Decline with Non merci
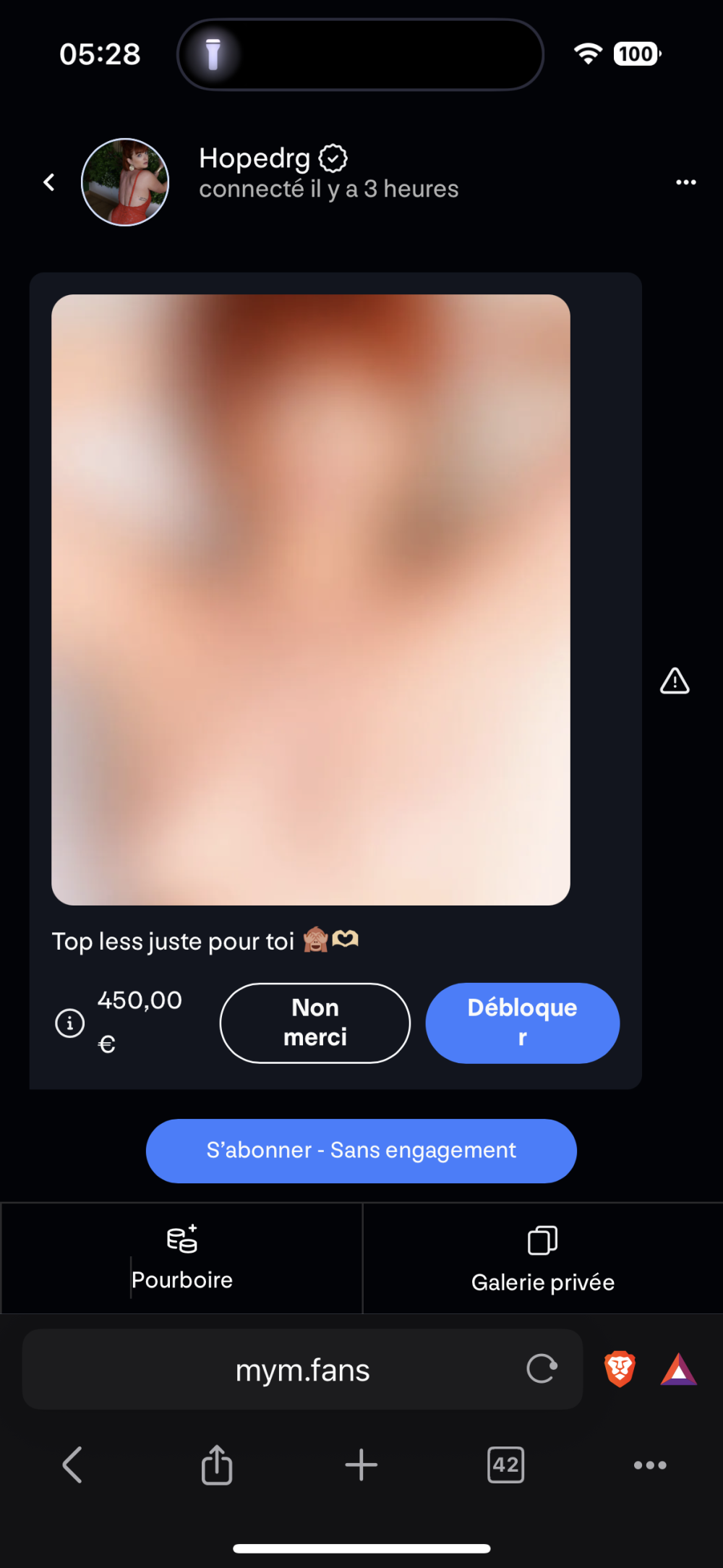The image size is (723, 1568). 315,1023
